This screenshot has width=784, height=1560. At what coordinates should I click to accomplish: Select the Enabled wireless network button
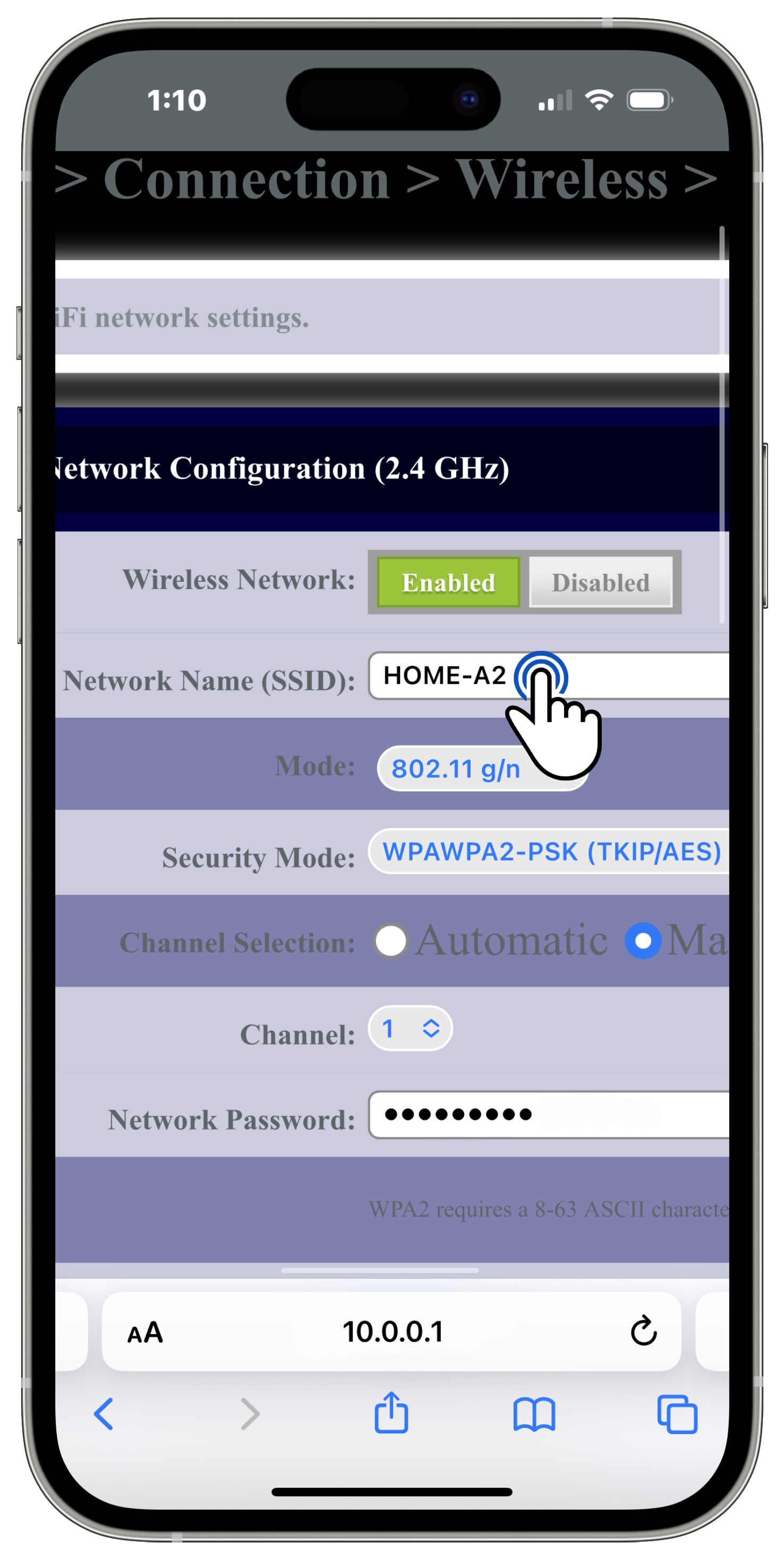[448, 582]
